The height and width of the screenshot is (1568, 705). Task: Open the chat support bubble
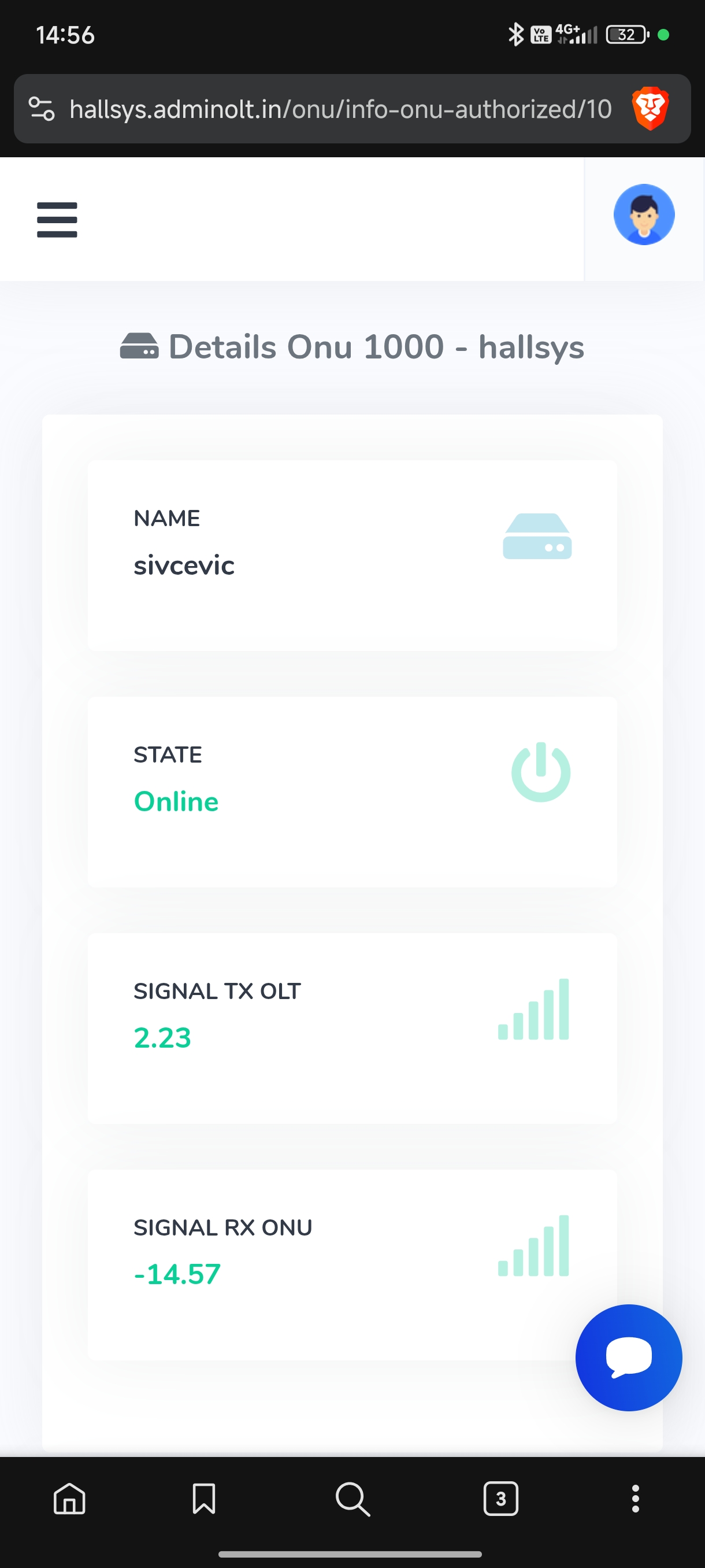tap(628, 1357)
